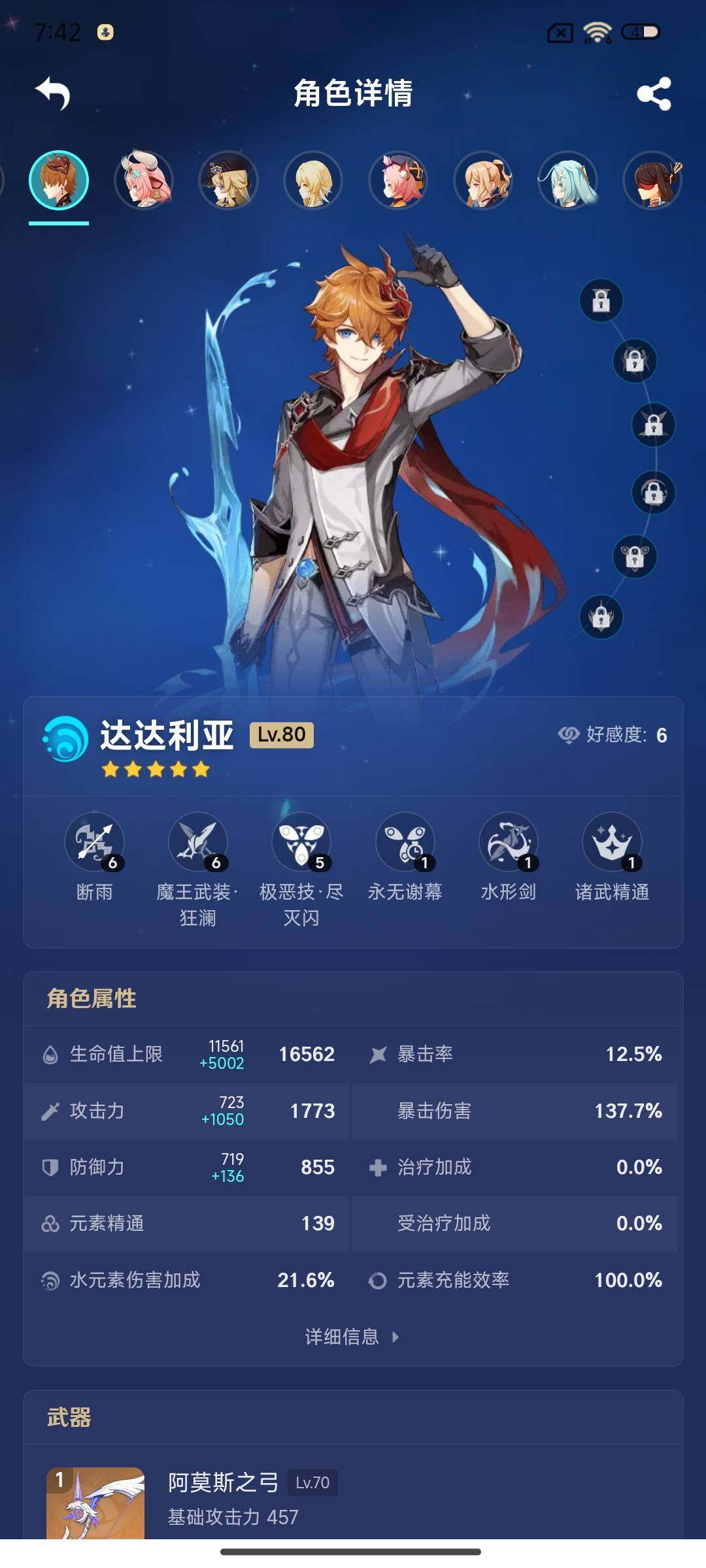Open the 水形剑 passive talent
The height and width of the screenshot is (1568, 706).
coord(508,842)
